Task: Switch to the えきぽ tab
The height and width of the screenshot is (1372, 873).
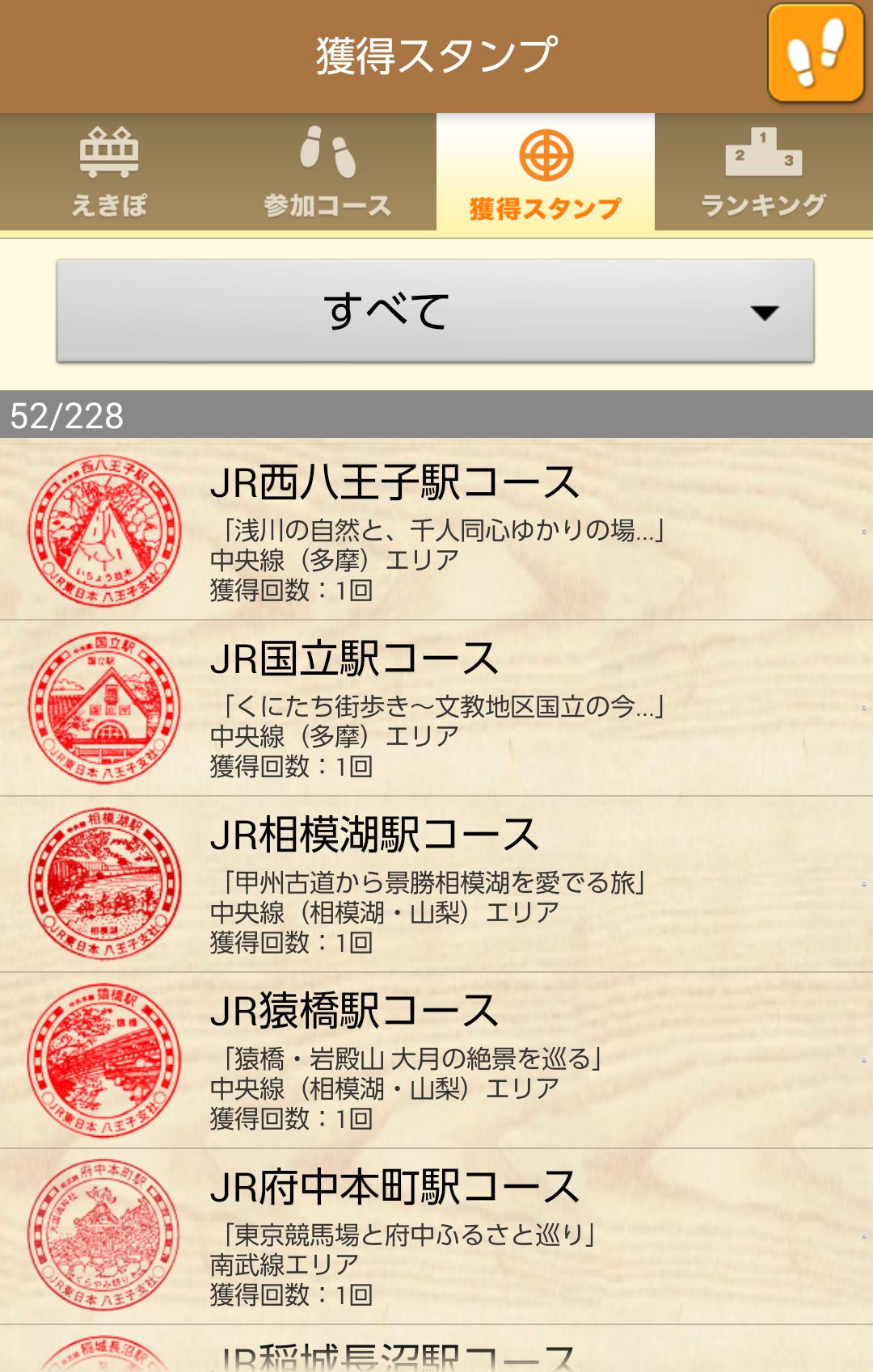Action: tap(109, 172)
